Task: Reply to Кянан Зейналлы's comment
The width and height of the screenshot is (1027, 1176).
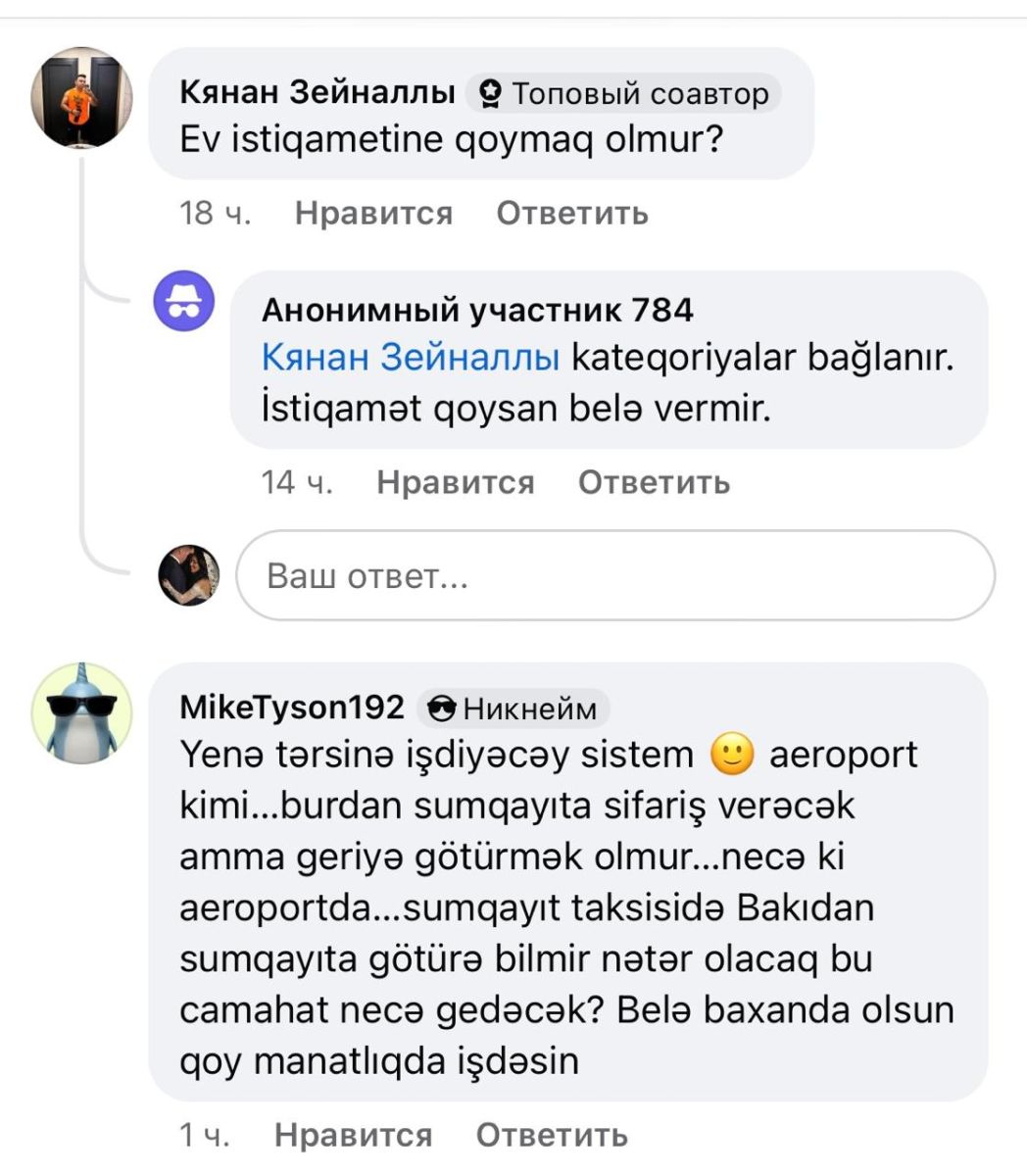Action: click(572, 213)
